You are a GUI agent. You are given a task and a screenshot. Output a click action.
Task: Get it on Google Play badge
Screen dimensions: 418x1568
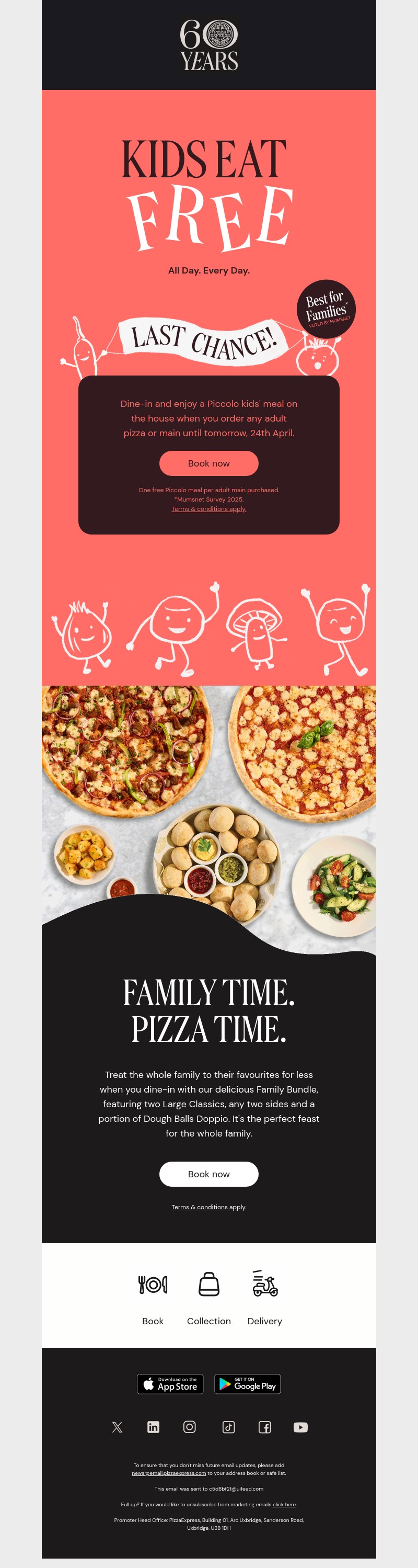tap(247, 1383)
